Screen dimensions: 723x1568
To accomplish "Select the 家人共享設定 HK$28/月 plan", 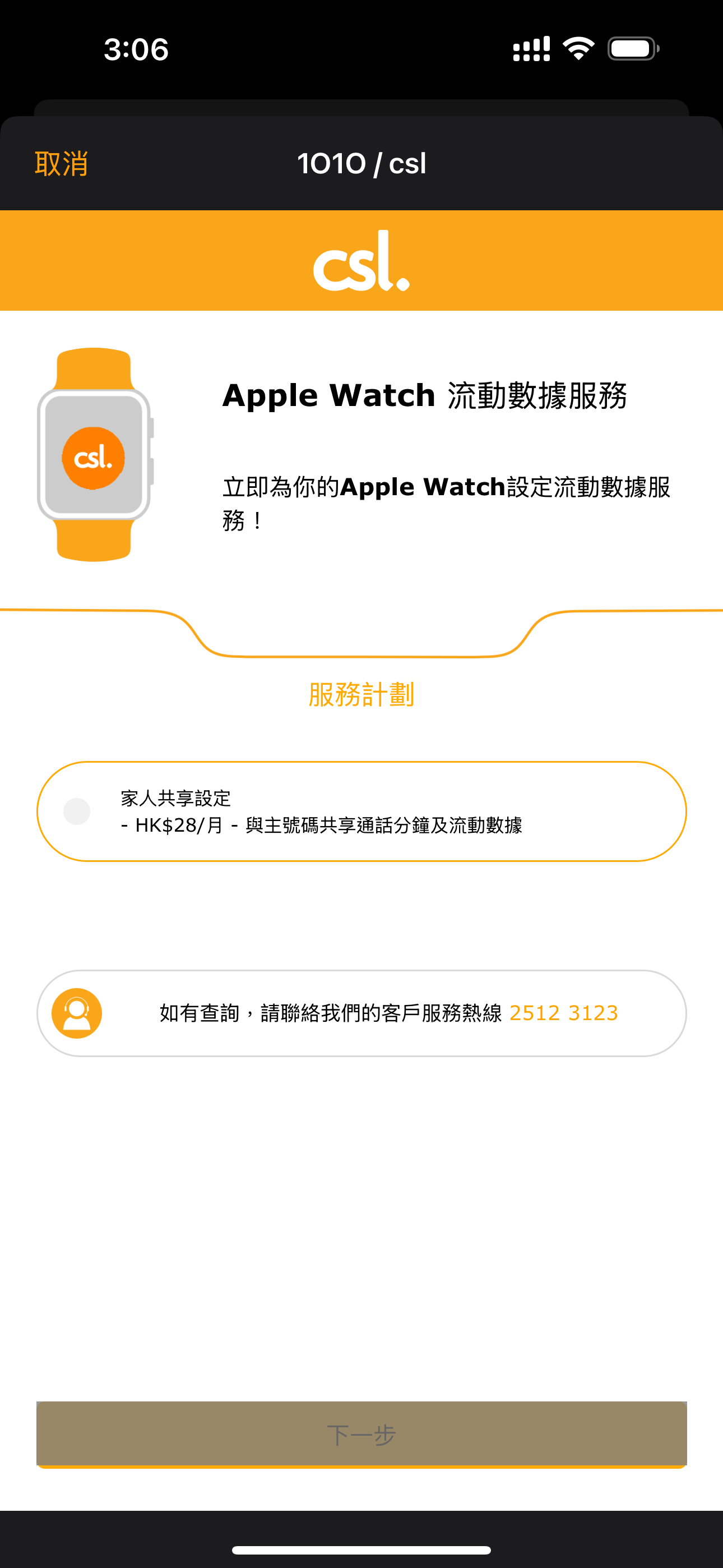I will click(x=77, y=811).
